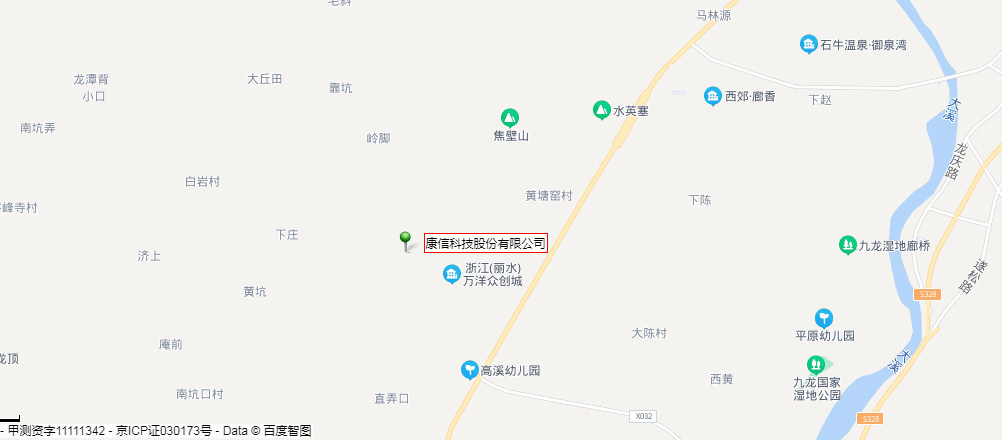
Task: Select the 焦壁山 mountain icon
Action: (510, 117)
